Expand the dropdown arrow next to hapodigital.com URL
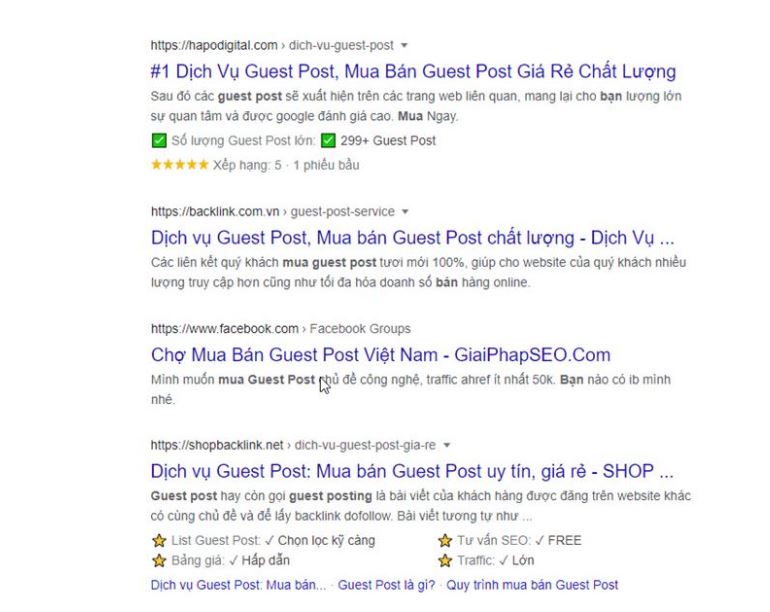The width and height of the screenshot is (770, 612). 404,46
